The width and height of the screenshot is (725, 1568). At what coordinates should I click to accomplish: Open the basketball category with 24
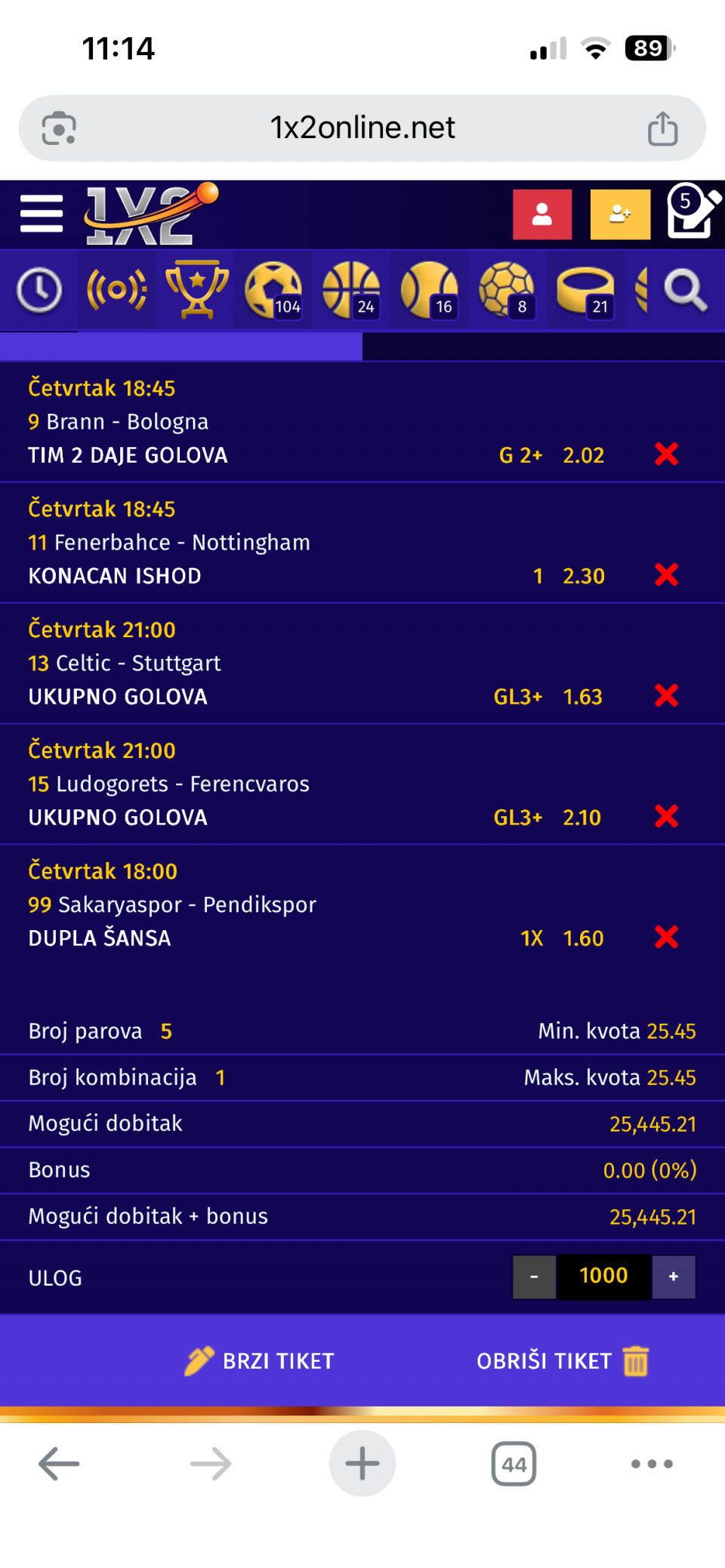(351, 290)
